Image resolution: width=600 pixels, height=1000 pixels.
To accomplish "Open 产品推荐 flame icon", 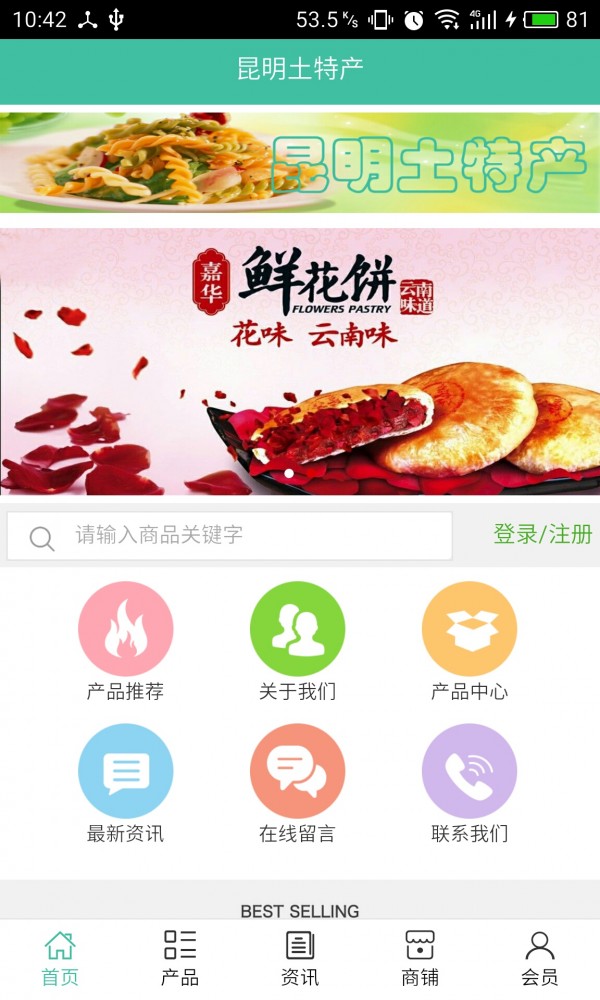I will coord(125,629).
